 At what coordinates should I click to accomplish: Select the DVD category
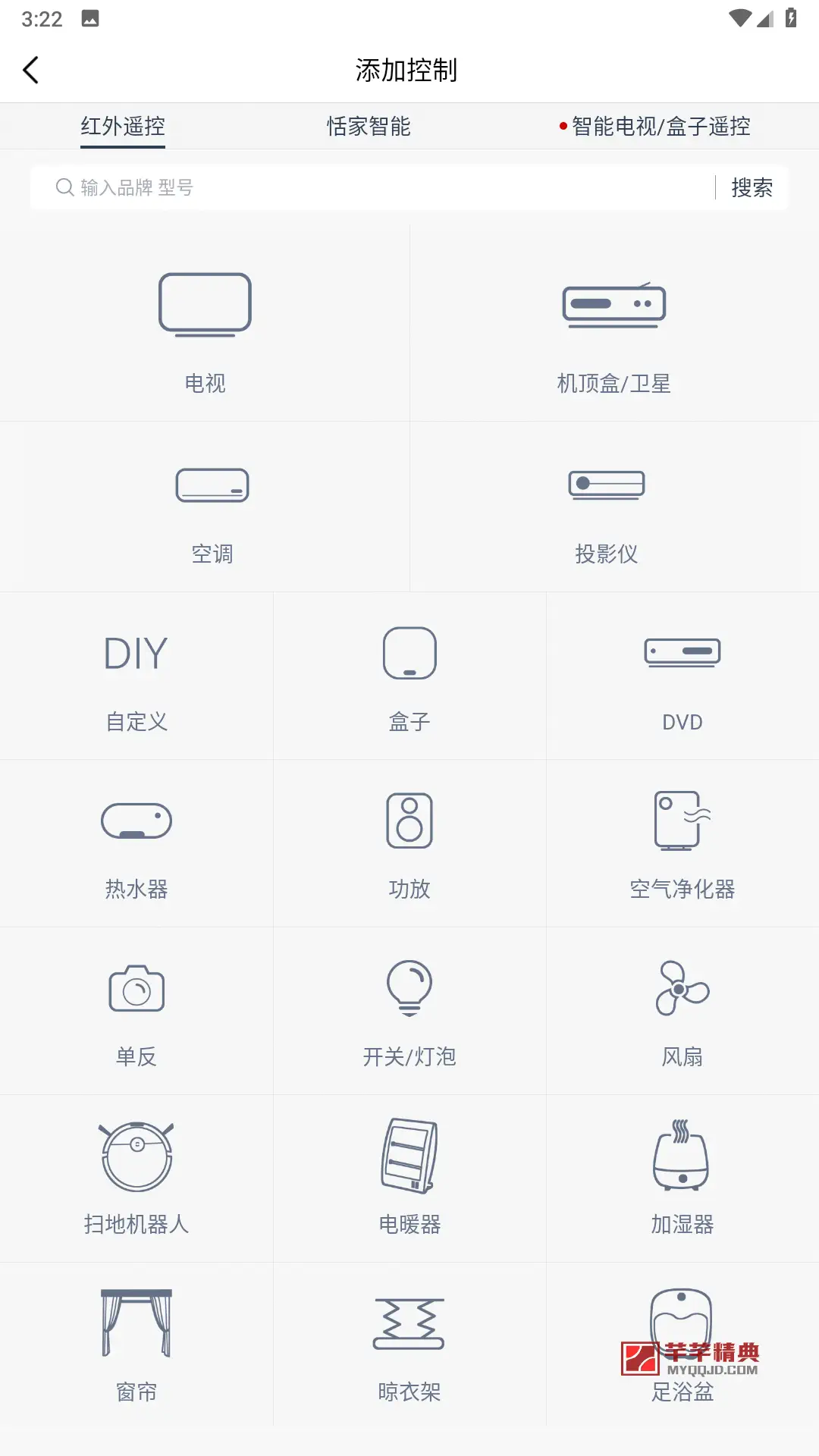point(682,676)
